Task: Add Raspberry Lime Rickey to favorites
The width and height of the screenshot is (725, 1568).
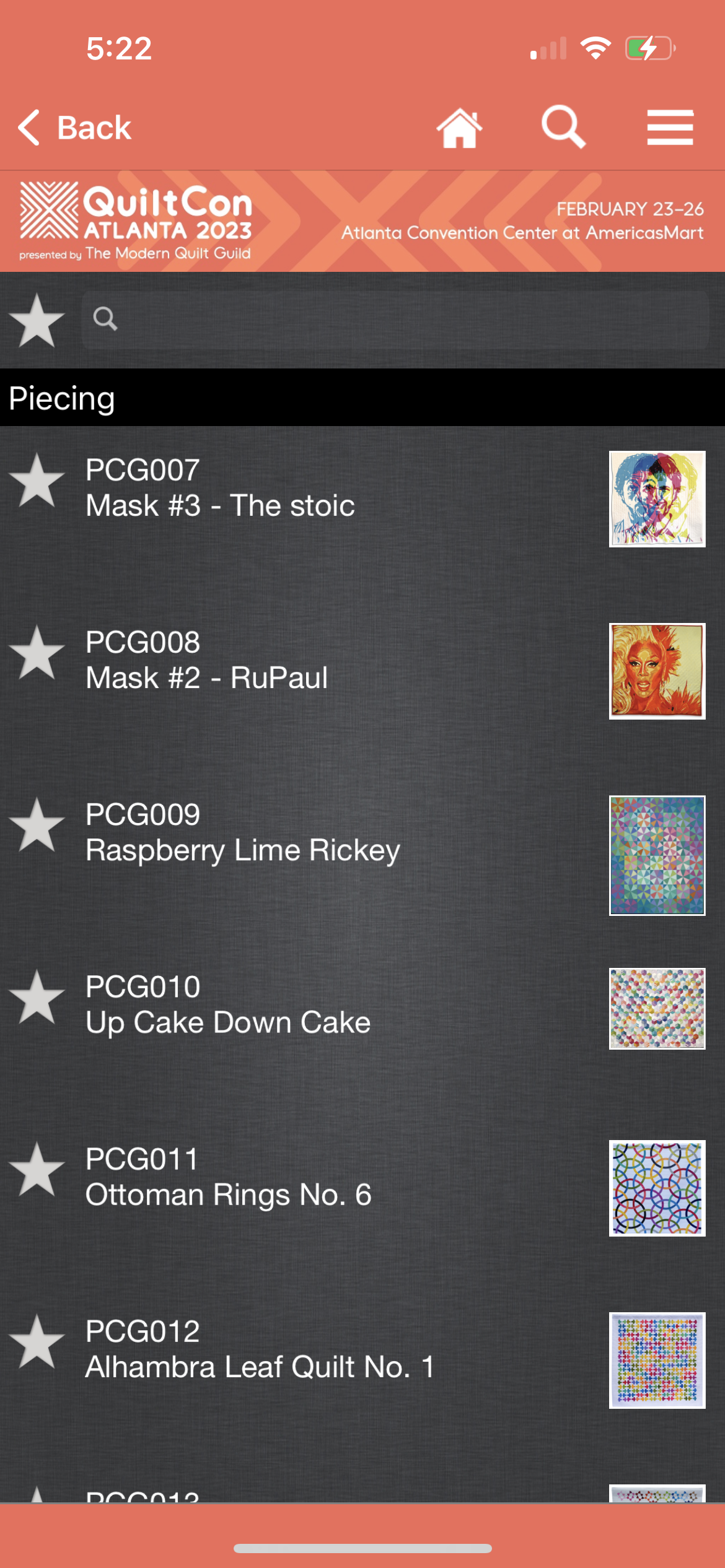Action: click(37, 825)
